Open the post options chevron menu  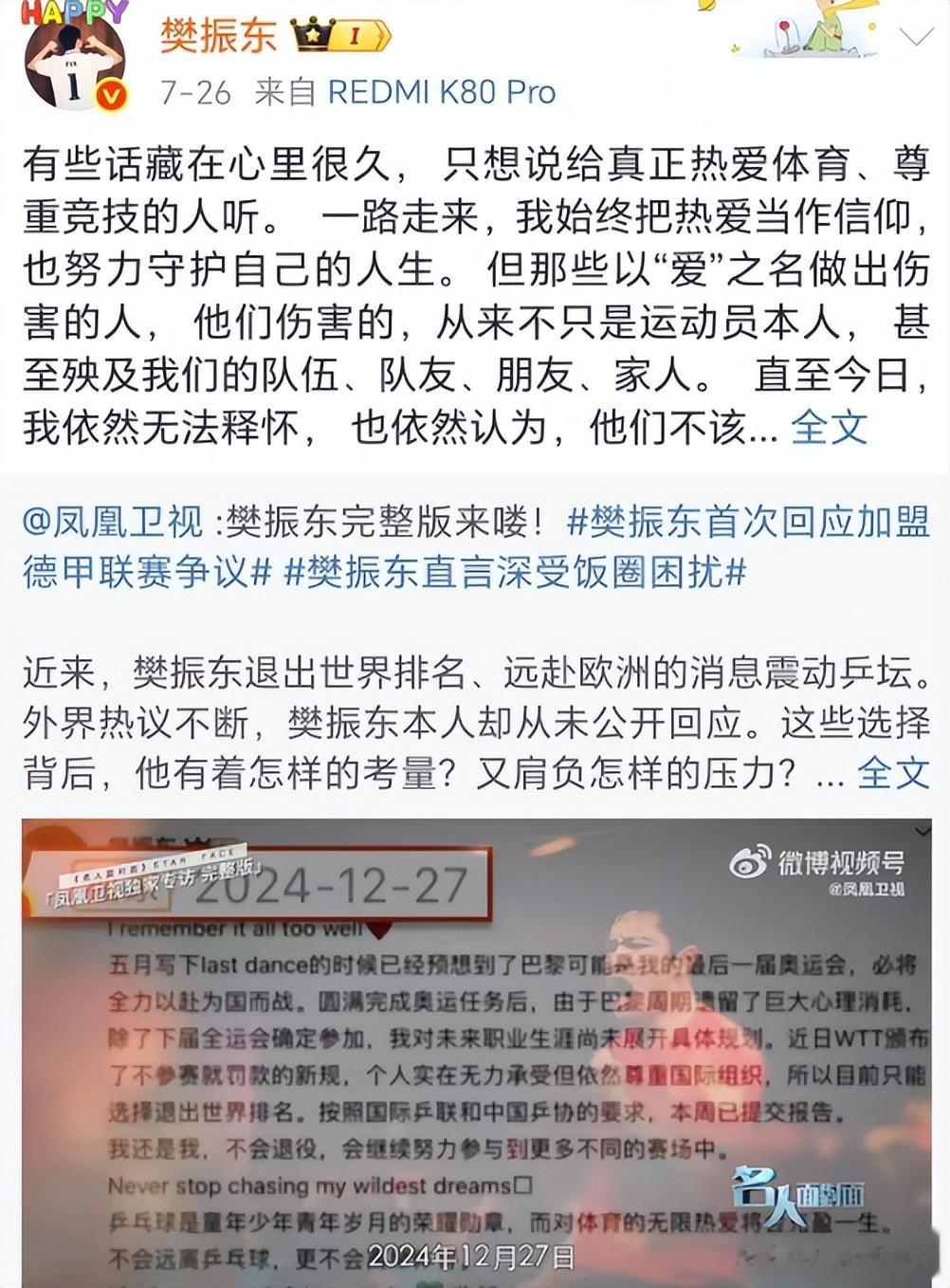click(x=916, y=38)
